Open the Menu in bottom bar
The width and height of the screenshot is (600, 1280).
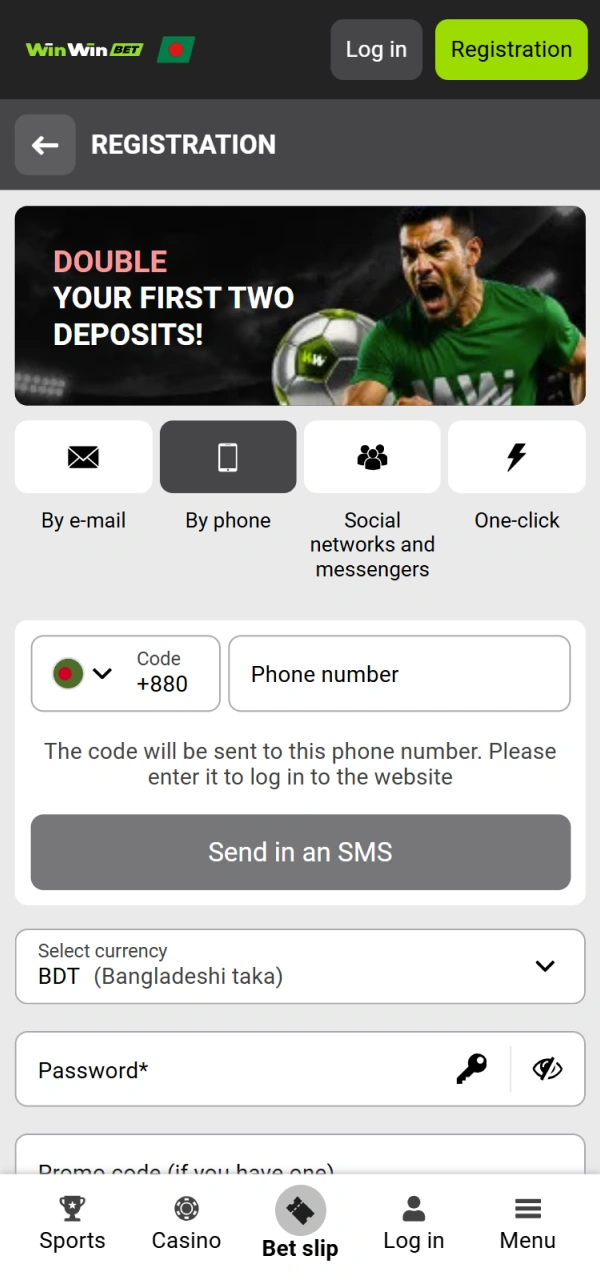527,1223
